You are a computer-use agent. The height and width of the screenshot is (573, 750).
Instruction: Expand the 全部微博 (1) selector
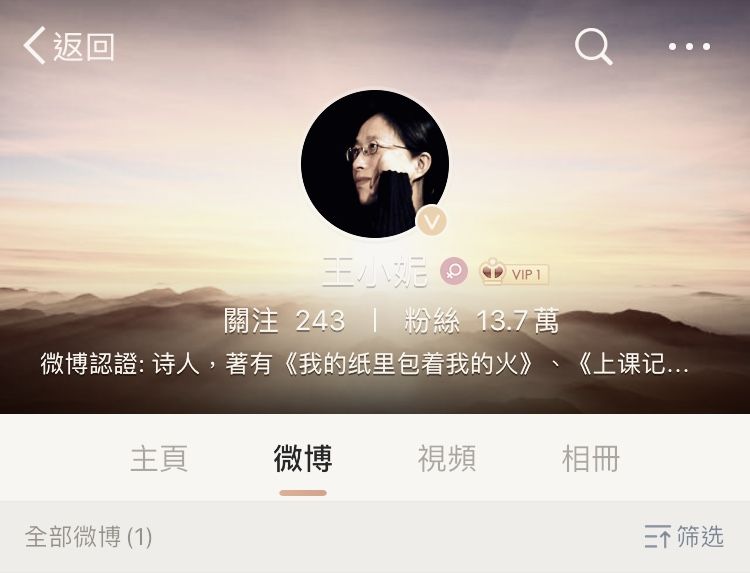[x=89, y=537]
